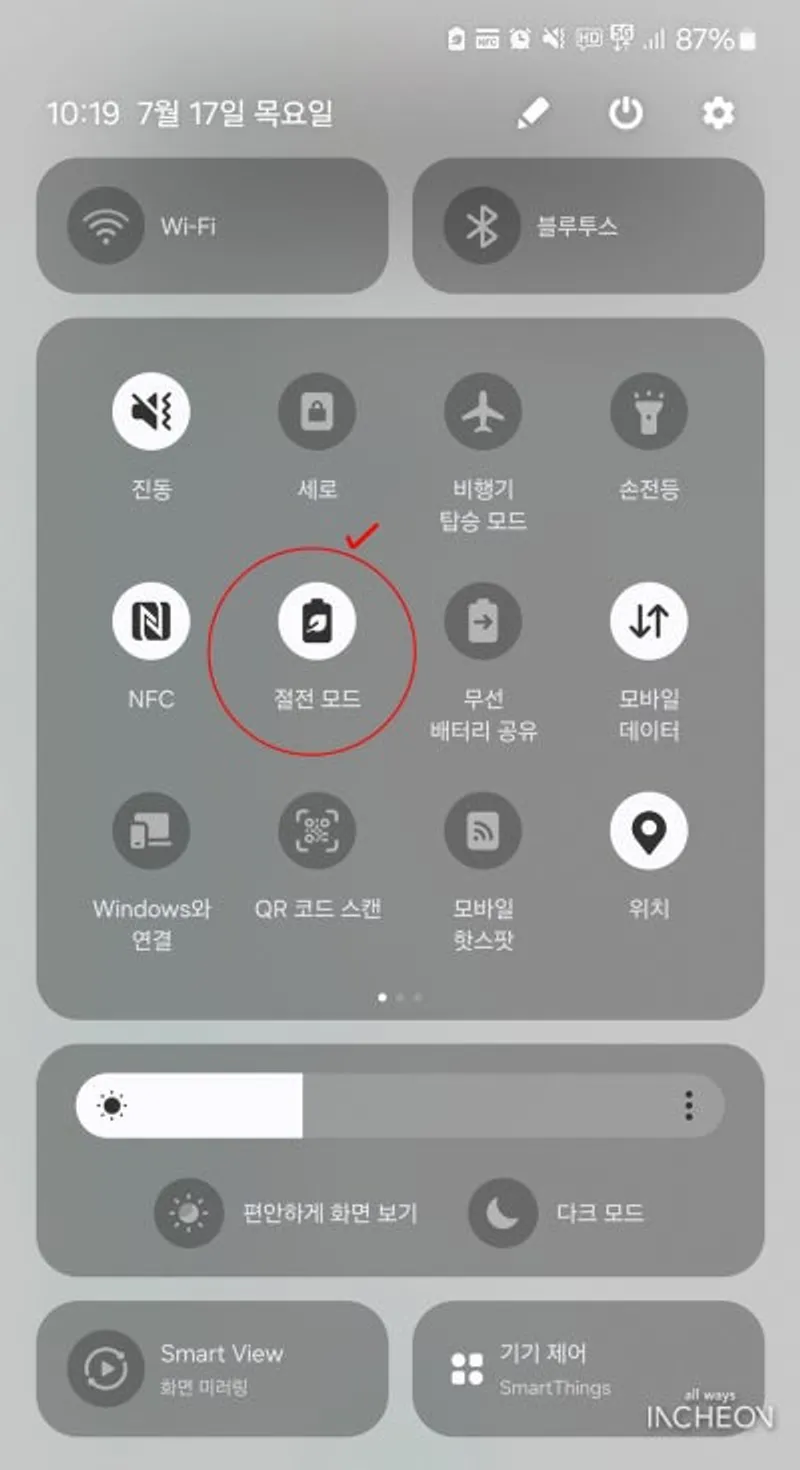Open Smart View 화면 미러링

tap(106, 1368)
